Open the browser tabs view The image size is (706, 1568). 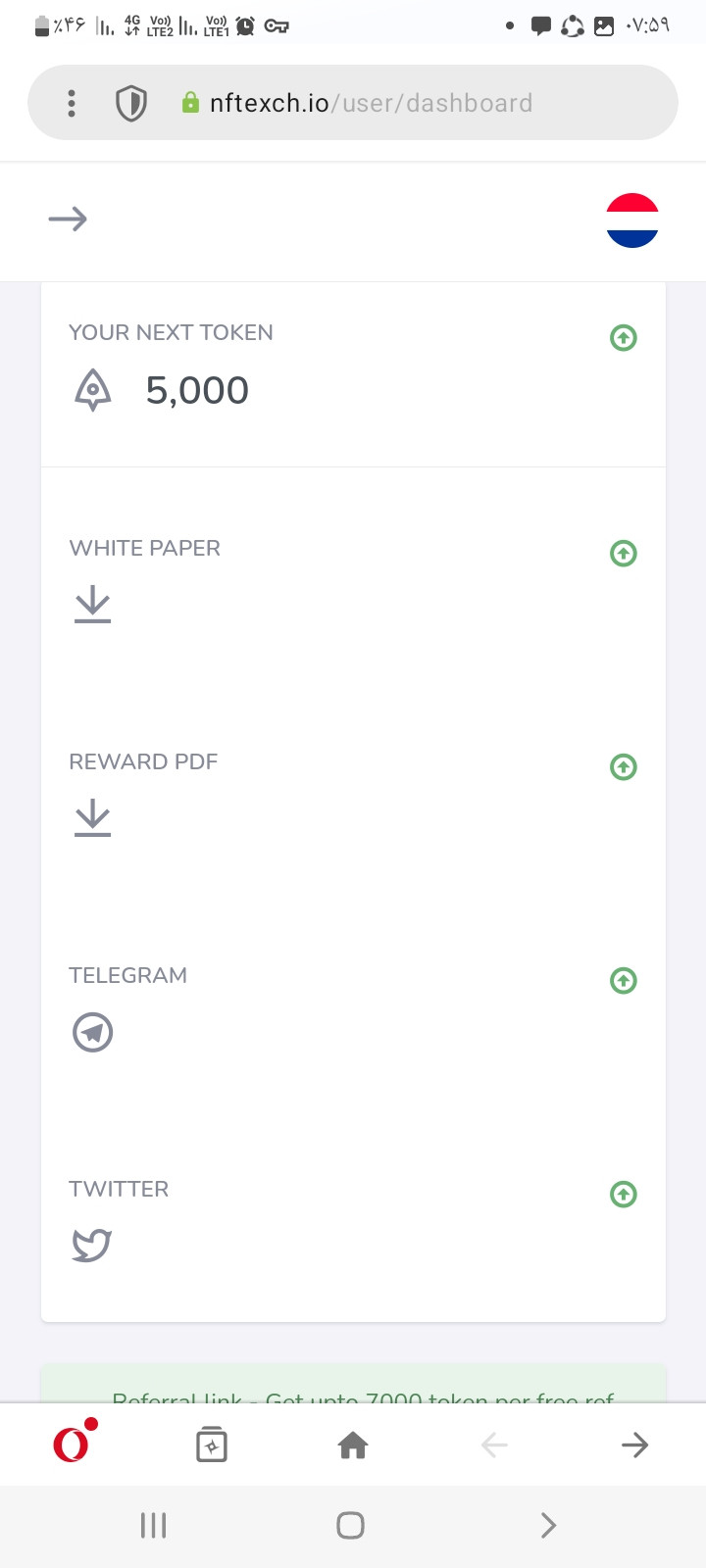[212, 1445]
